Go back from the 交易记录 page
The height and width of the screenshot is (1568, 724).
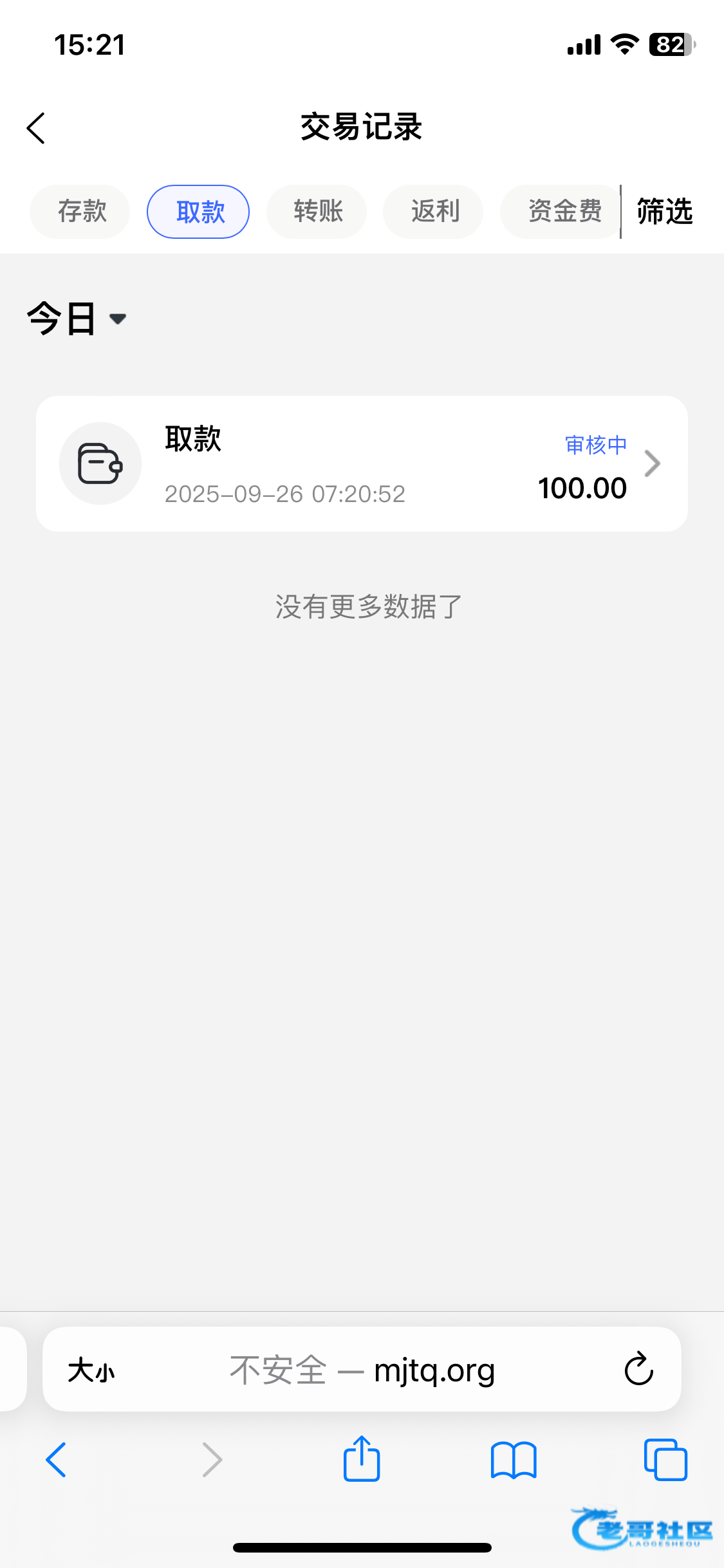click(x=36, y=128)
